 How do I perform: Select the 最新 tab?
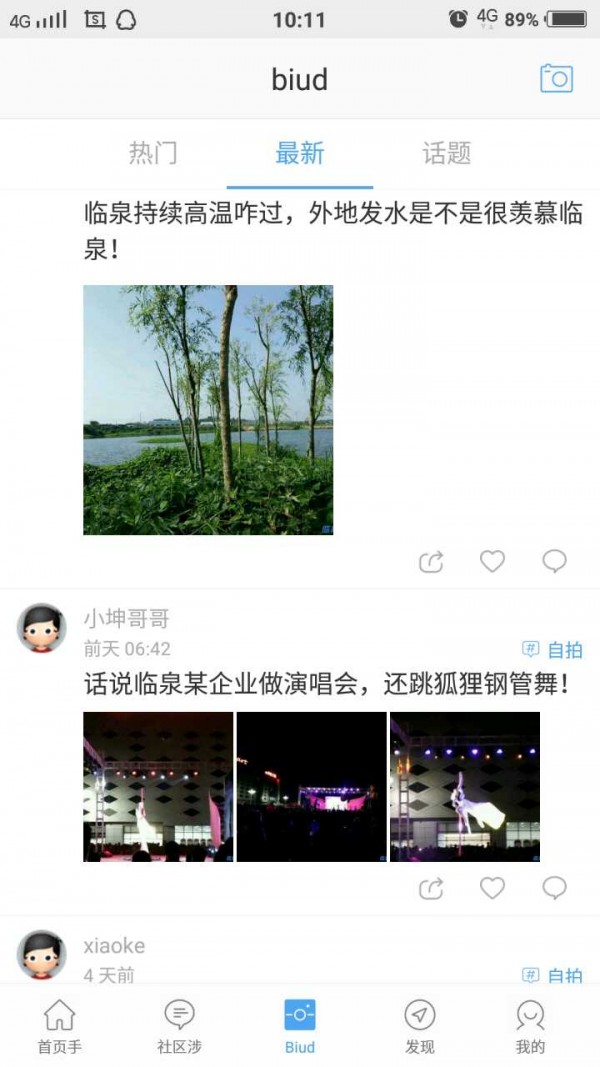[299, 153]
